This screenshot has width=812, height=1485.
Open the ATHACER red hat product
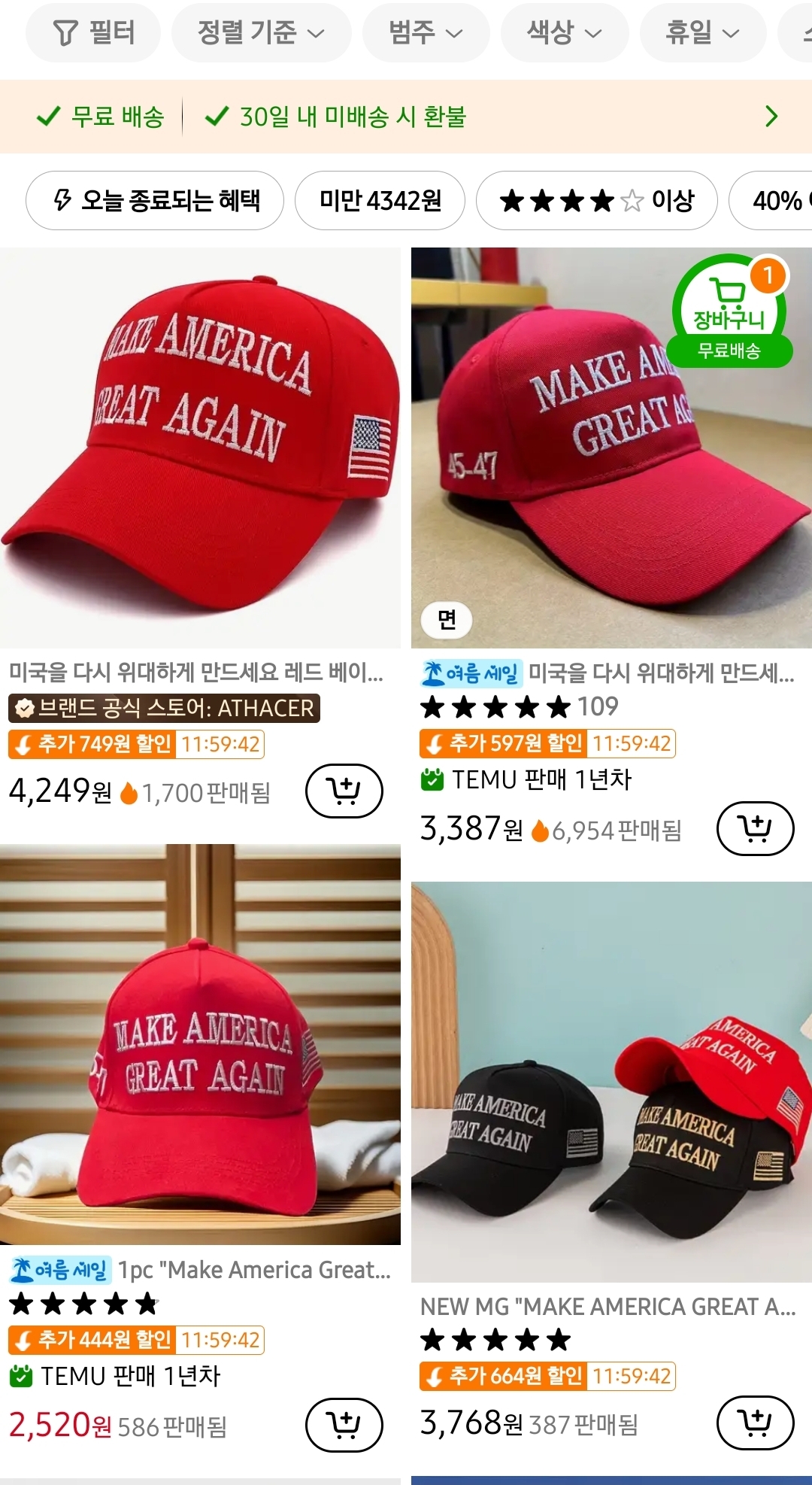click(x=200, y=448)
